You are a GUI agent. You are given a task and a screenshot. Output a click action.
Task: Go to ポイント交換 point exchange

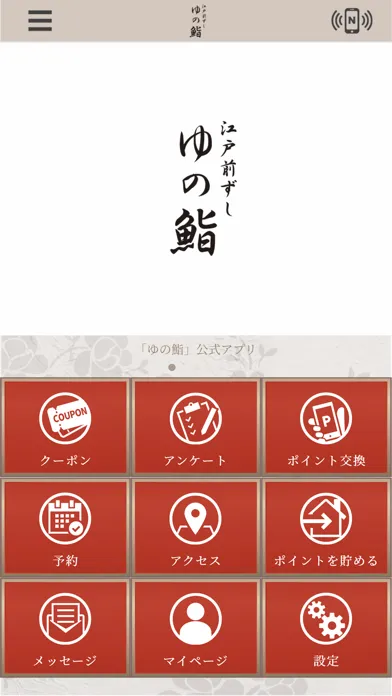(x=326, y=427)
